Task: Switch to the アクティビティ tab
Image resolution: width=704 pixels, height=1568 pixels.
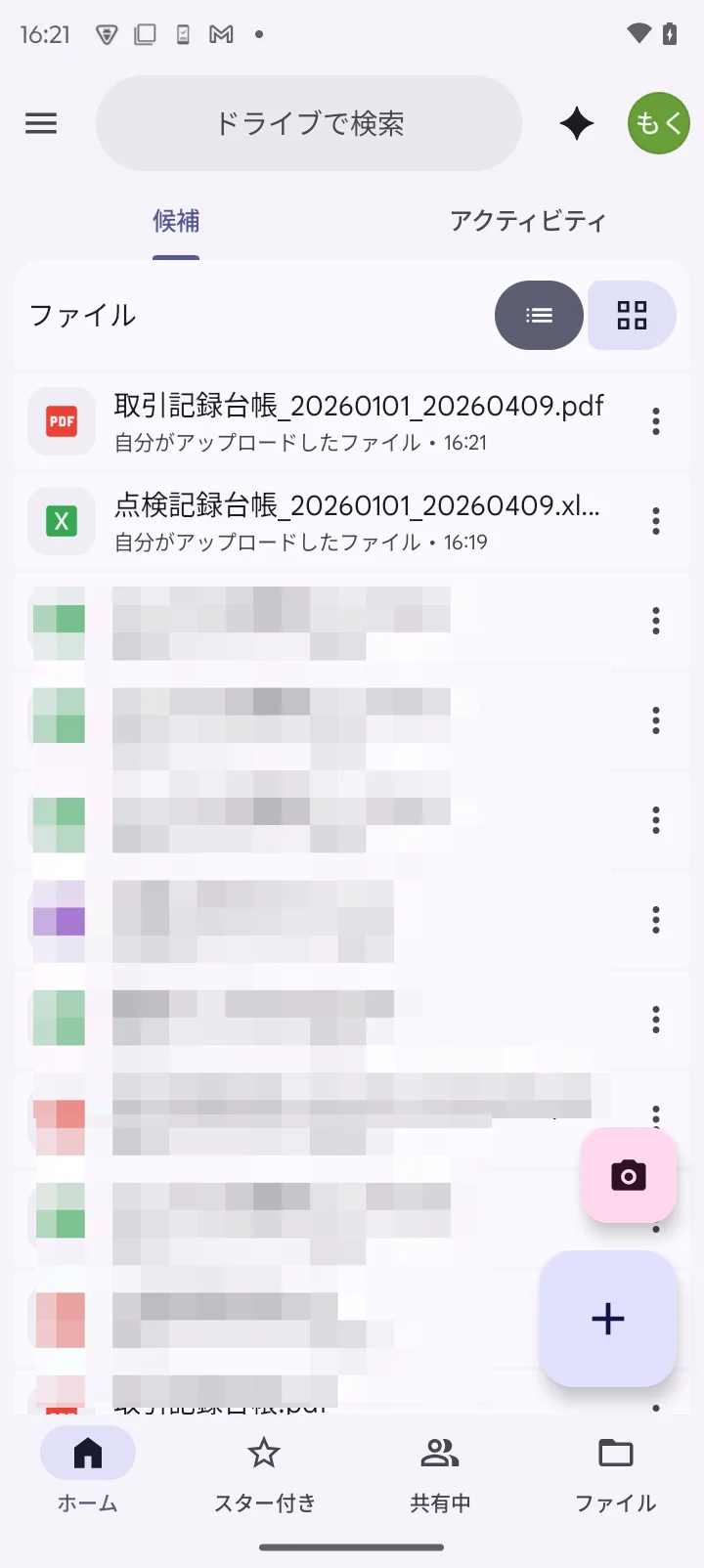Action: (527, 222)
